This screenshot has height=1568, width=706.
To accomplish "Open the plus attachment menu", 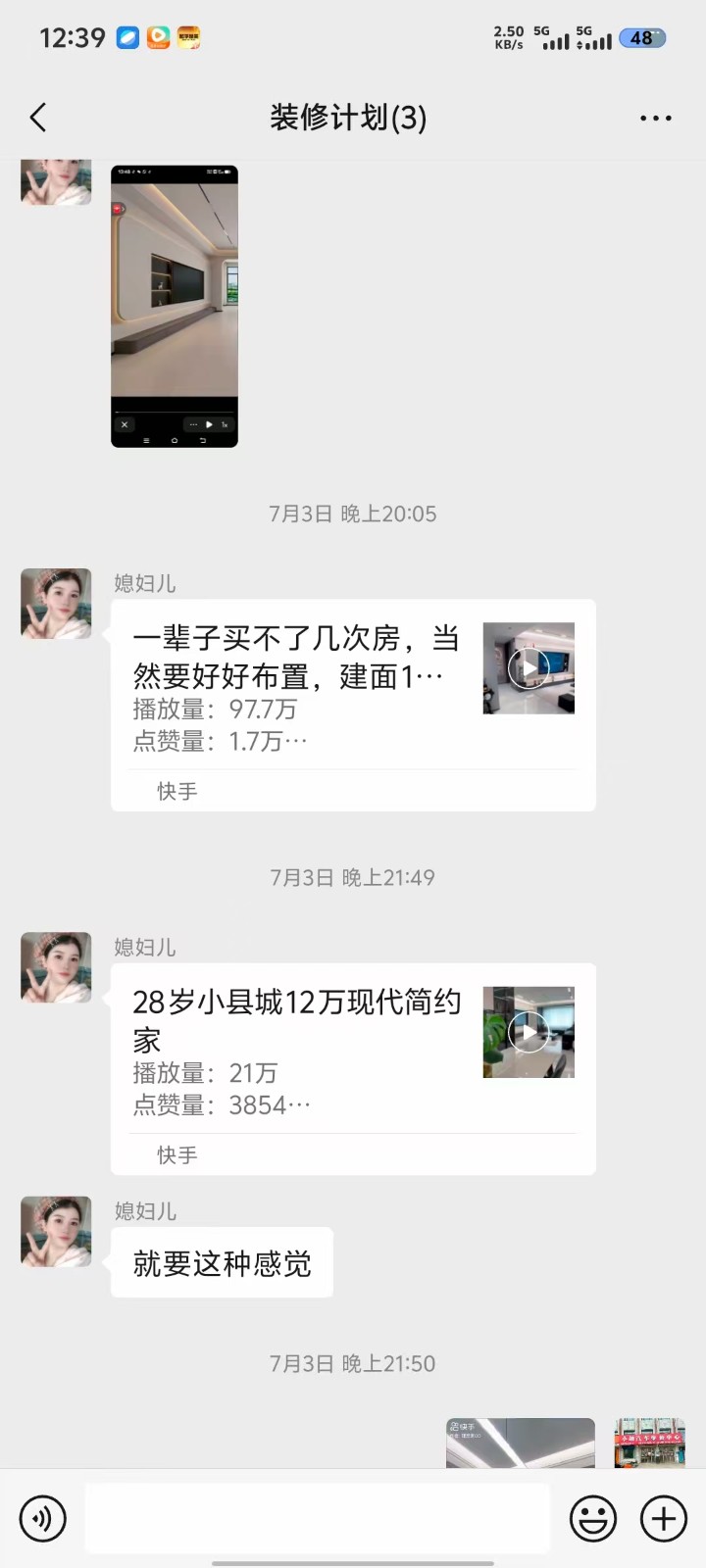I will coord(664,1519).
